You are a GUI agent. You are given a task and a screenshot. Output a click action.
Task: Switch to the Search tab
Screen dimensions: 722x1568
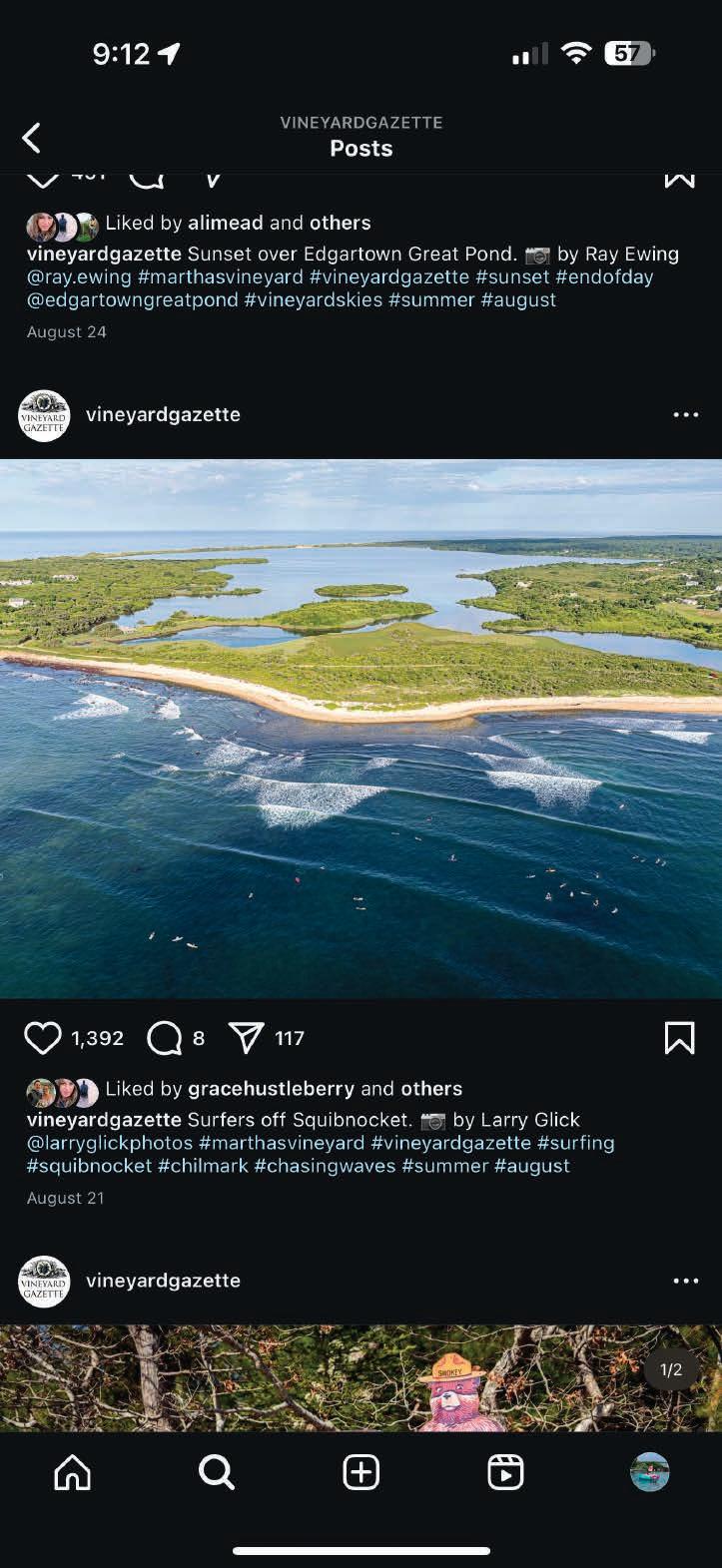[216, 1472]
